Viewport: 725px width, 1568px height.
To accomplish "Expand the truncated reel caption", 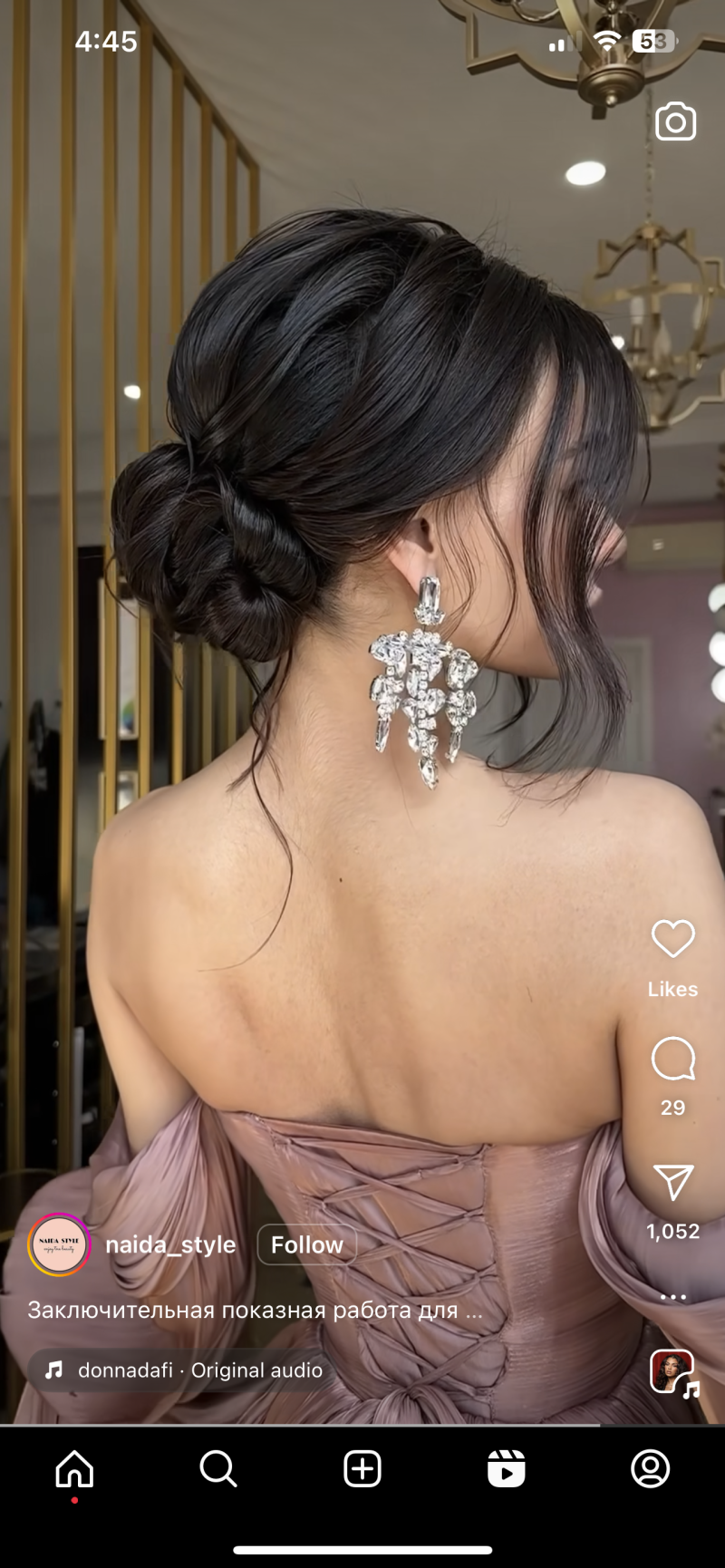I will click(255, 1310).
